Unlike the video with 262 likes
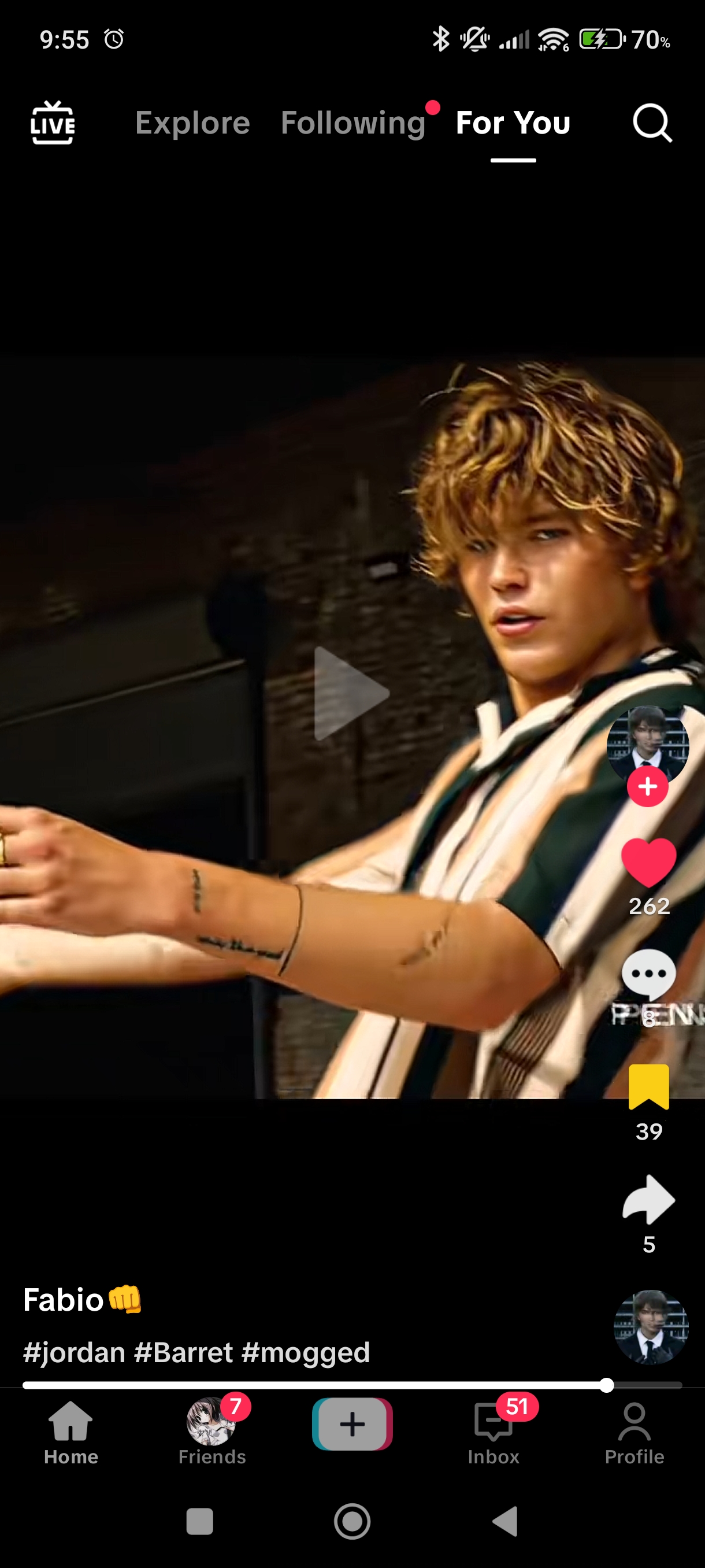 tap(648, 863)
